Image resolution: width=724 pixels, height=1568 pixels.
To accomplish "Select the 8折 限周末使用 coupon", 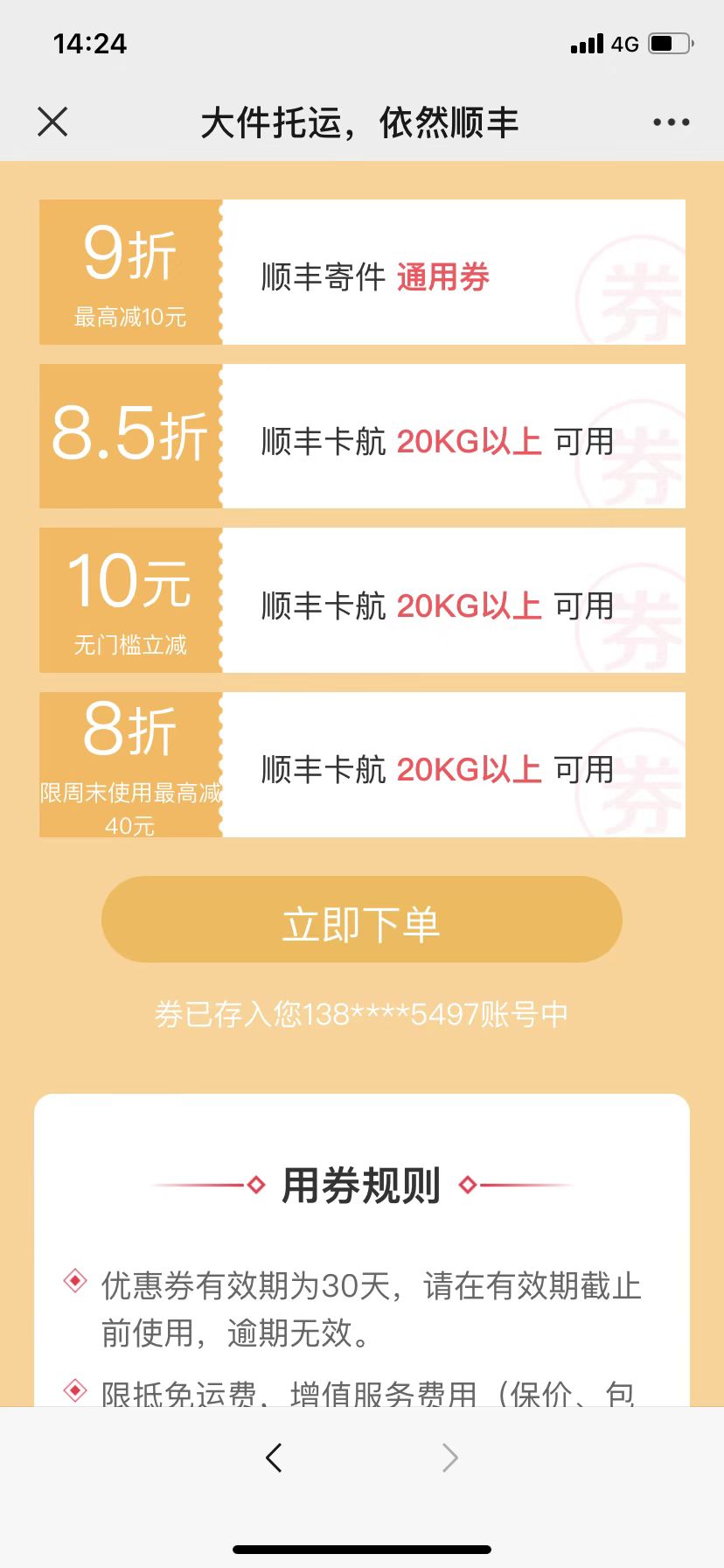I will 362,765.
